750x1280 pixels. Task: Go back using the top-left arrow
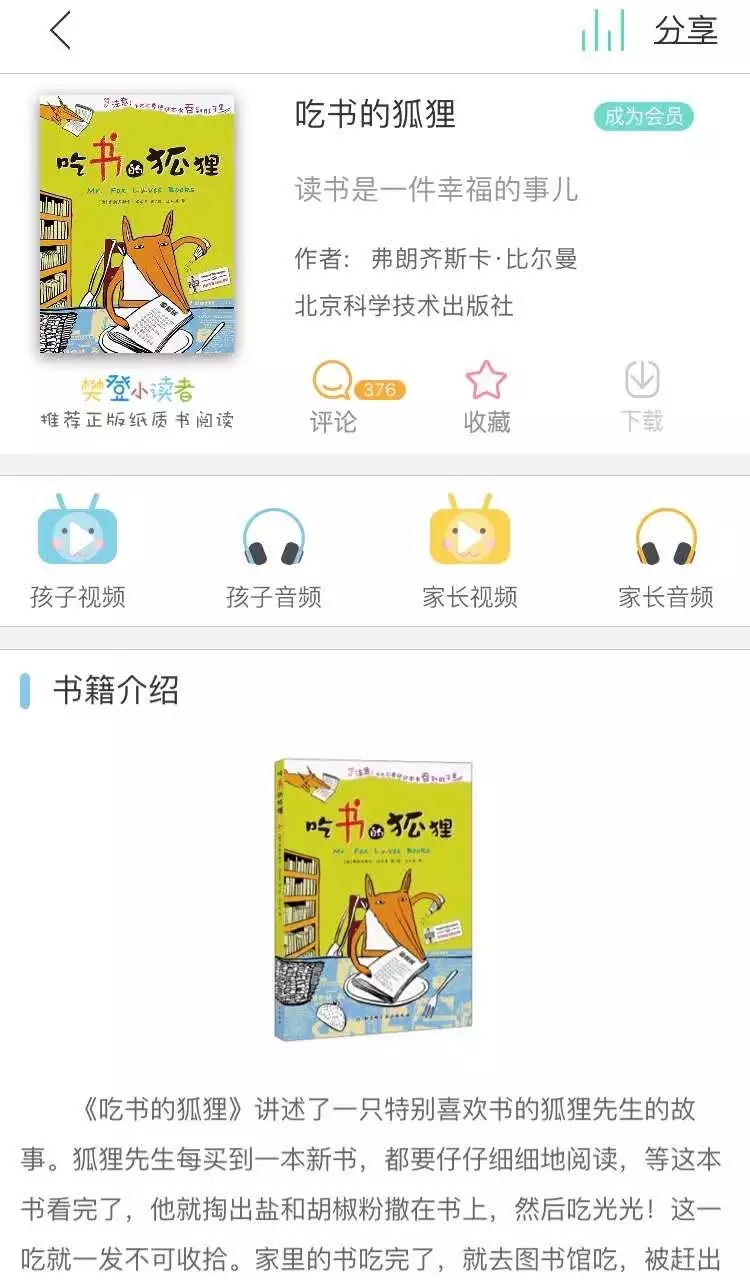61,31
